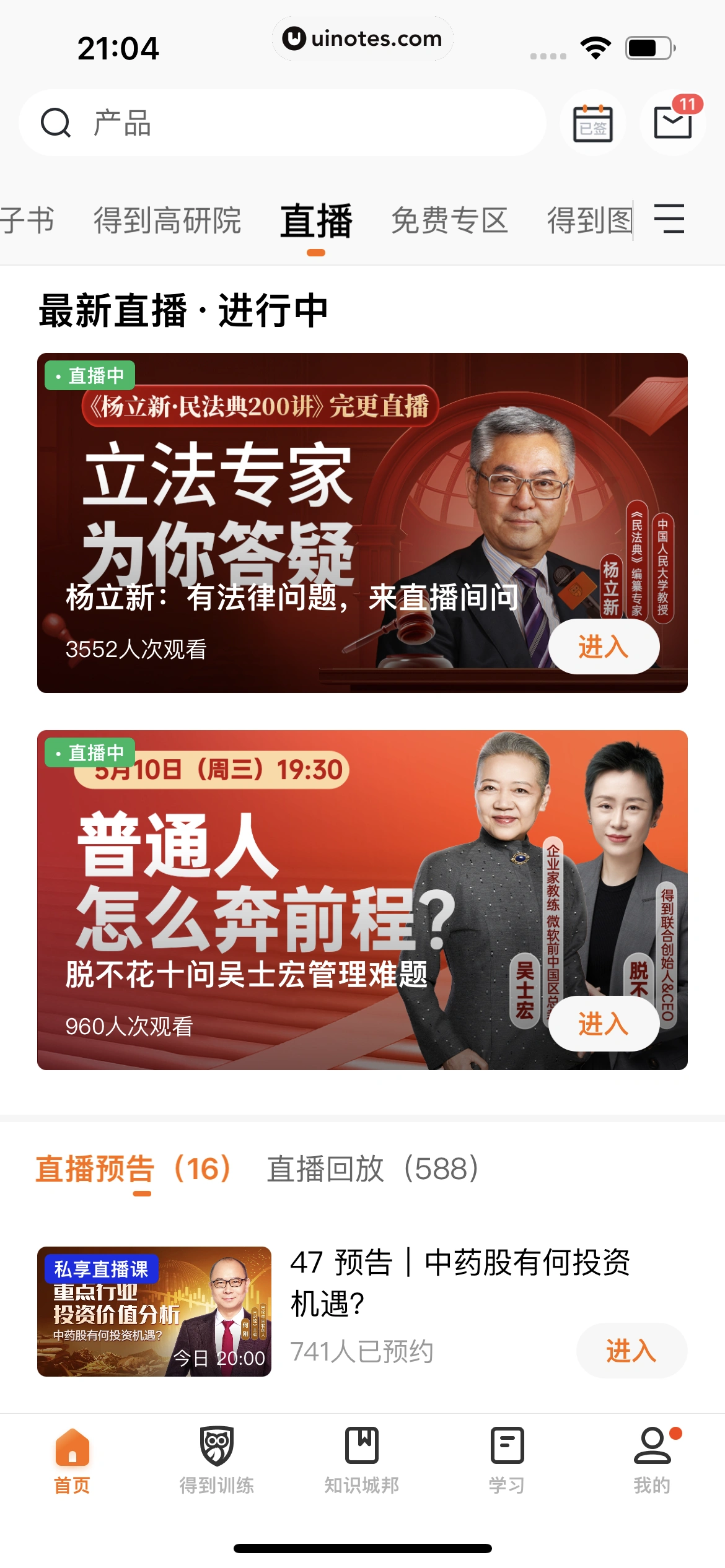
Task: Select the 直播回放 (588) tab
Action: click(372, 1169)
